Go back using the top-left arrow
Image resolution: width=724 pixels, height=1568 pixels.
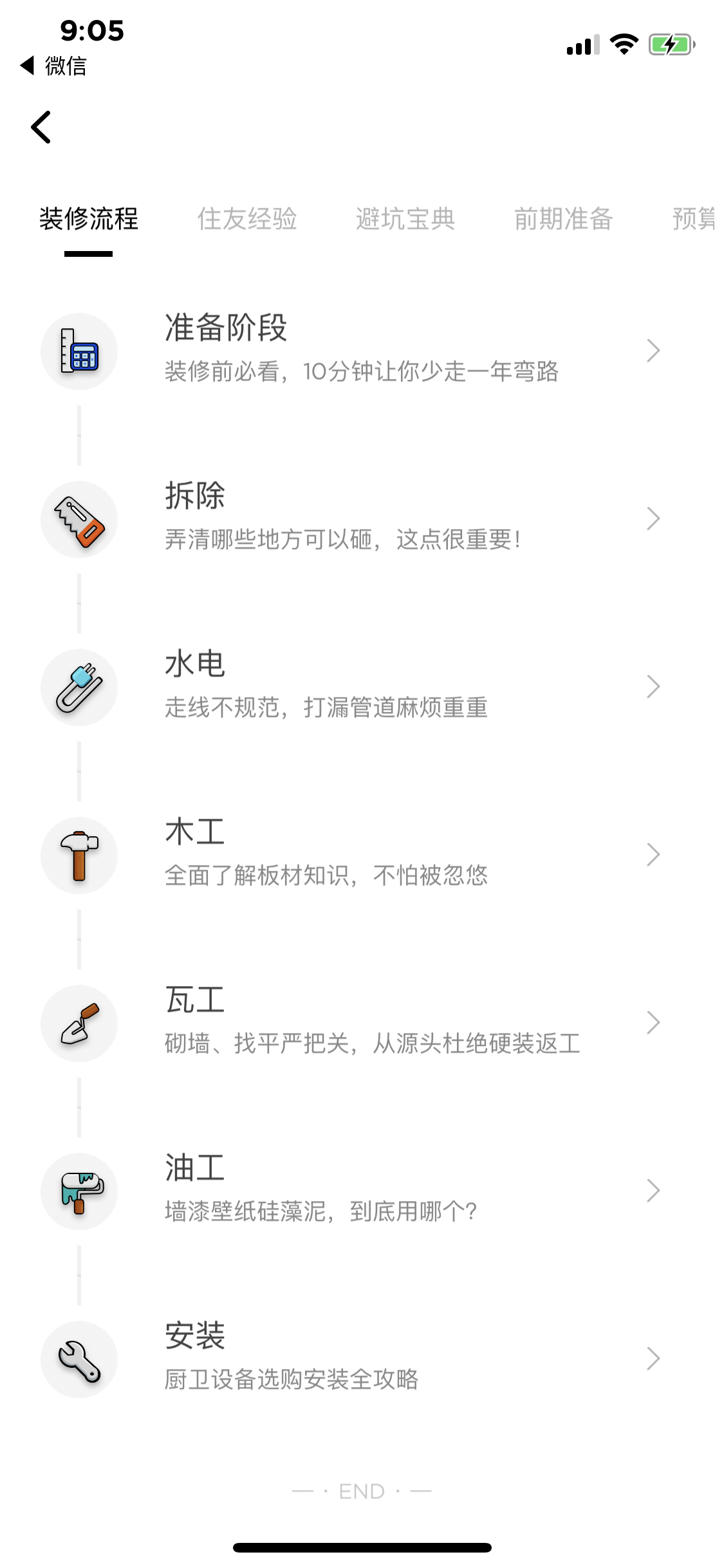pyautogui.click(x=41, y=127)
